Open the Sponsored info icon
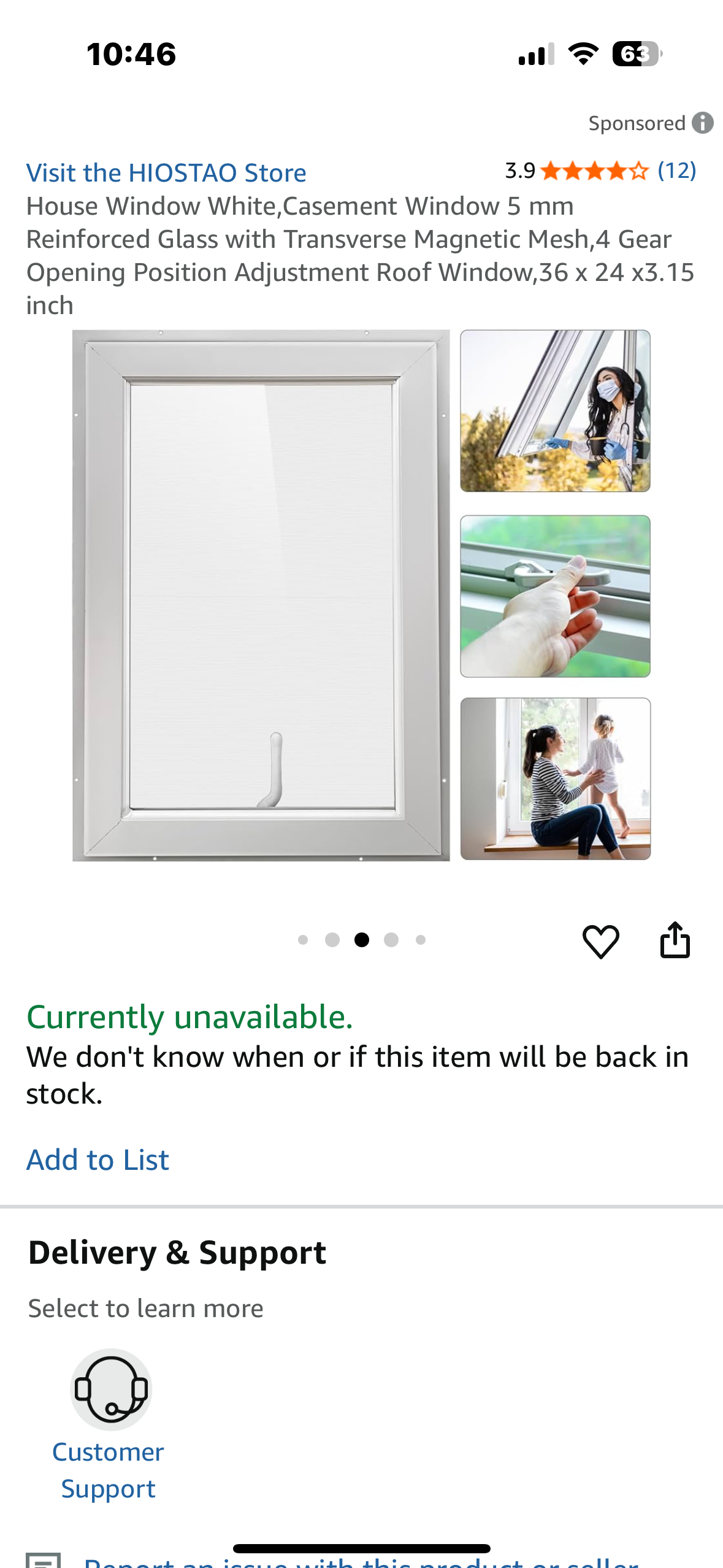This screenshot has width=723, height=1568. coord(702,123)
